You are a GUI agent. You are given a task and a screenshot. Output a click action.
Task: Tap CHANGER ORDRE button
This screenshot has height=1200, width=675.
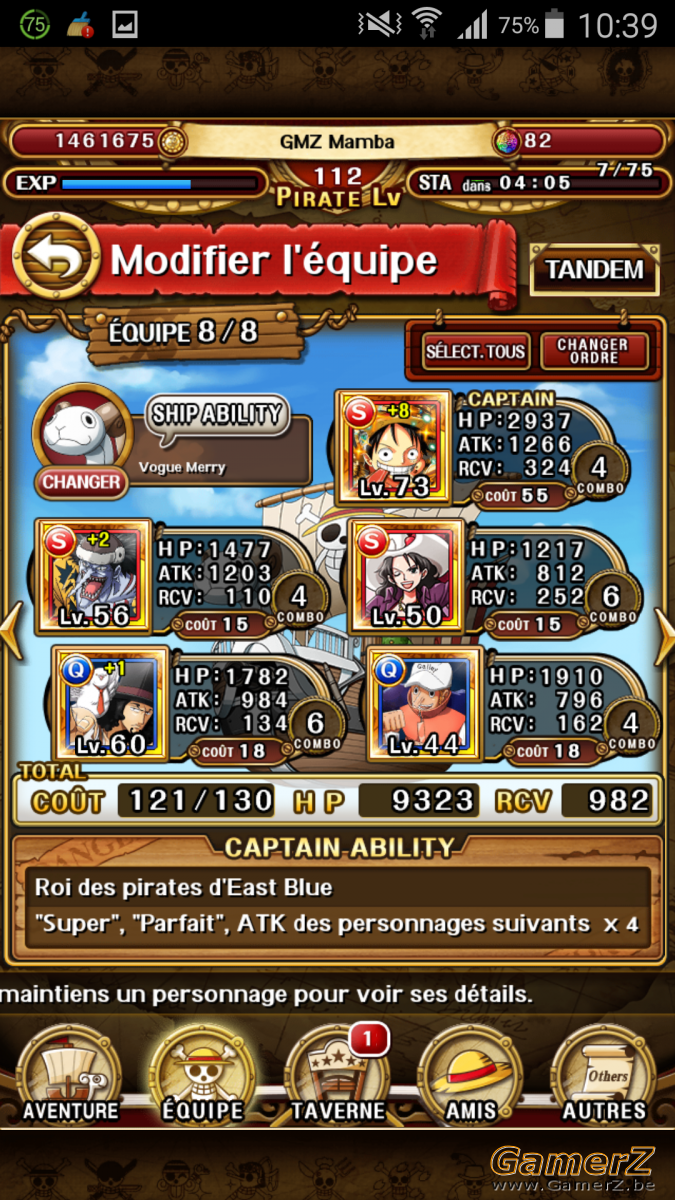pyautogui.click(x=594, y=351)
